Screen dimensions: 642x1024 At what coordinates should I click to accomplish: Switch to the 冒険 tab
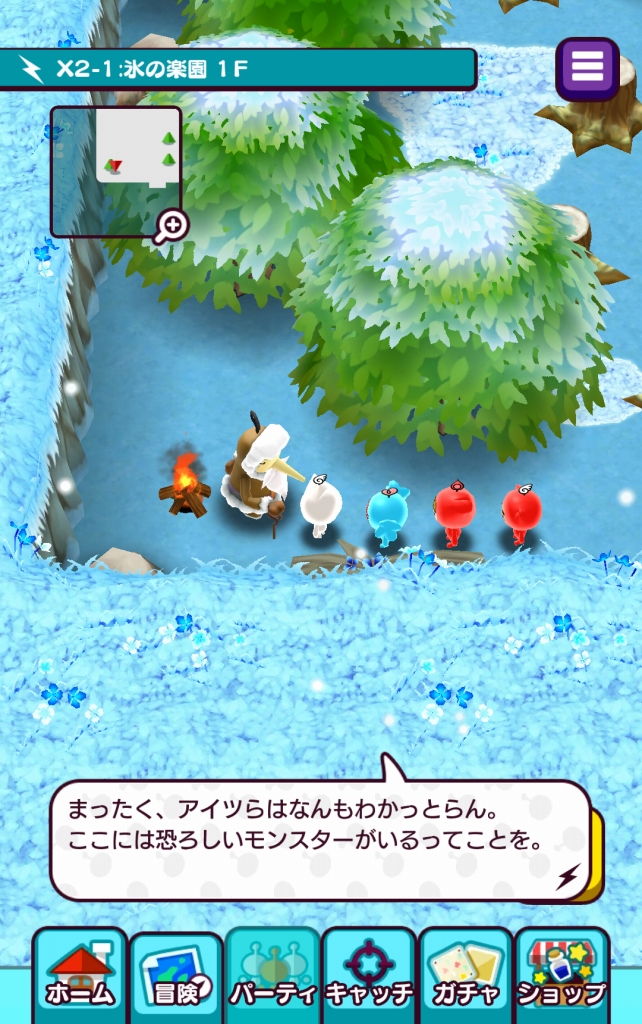pos(176,975)
